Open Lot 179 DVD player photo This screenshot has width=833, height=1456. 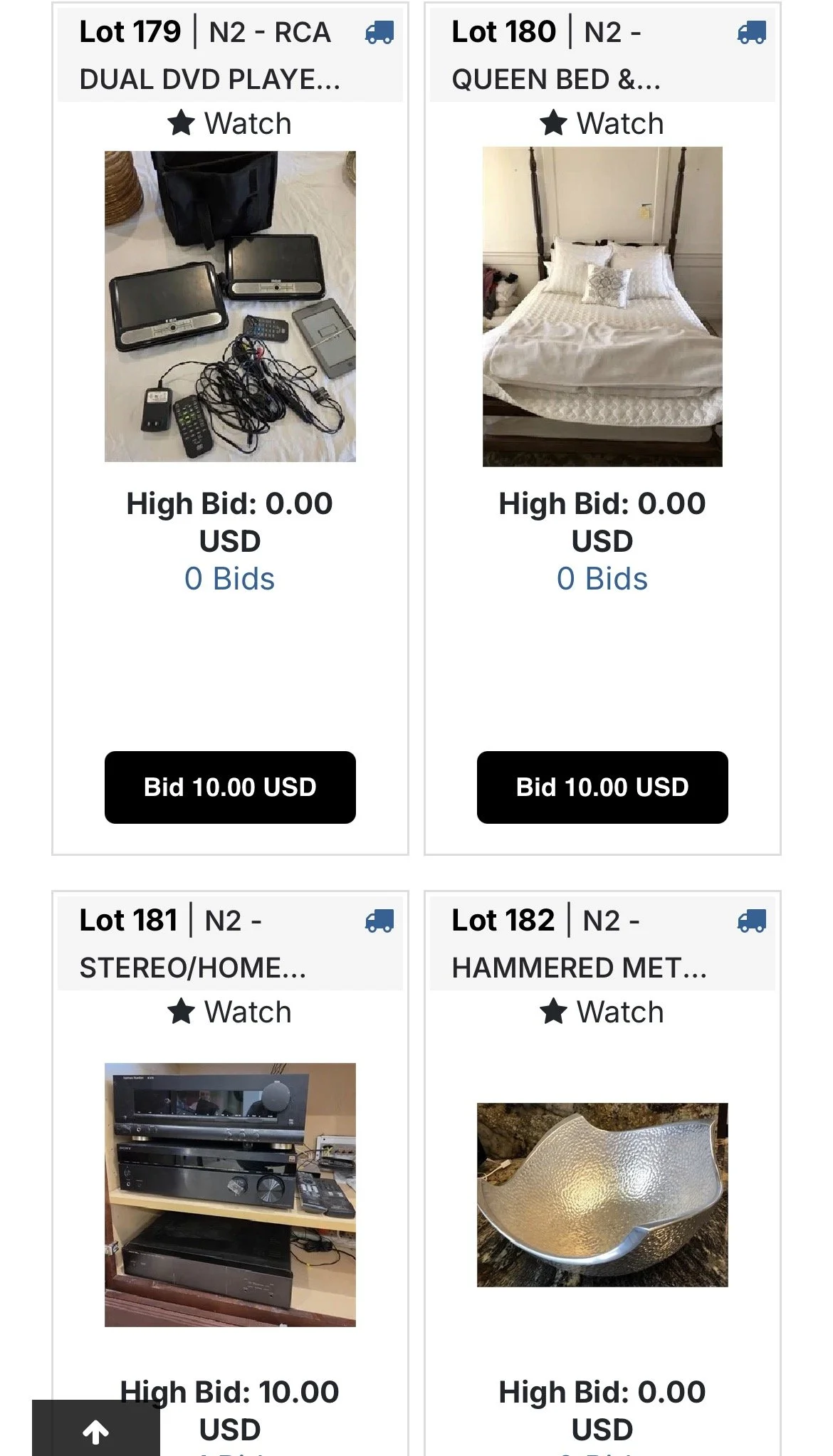230,306
